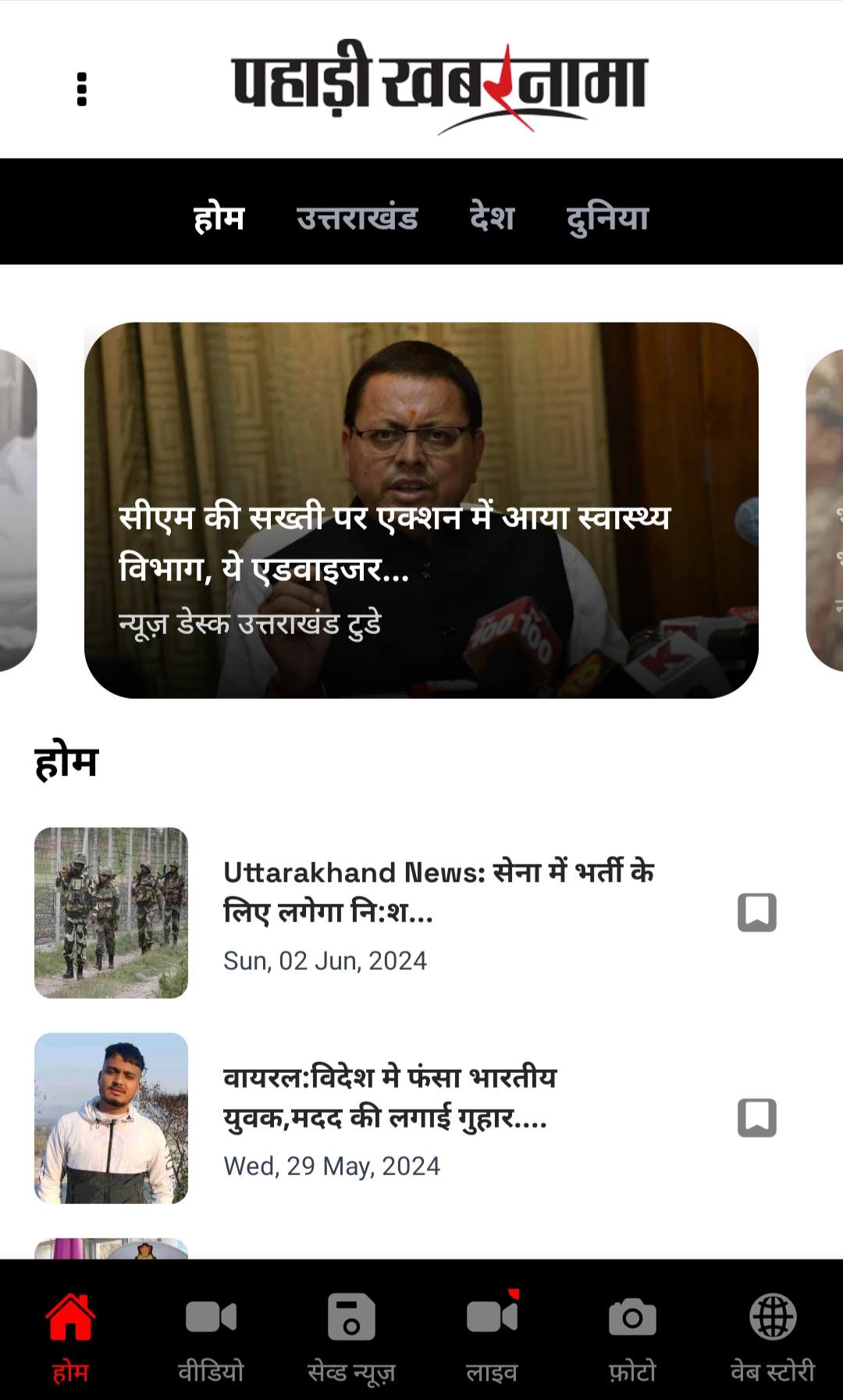This screenshot has width=843, height=1400.
Task: Open the वायरल:विदेश मे फंसा भारतीय युवक article
Action: pos(390,1097)
